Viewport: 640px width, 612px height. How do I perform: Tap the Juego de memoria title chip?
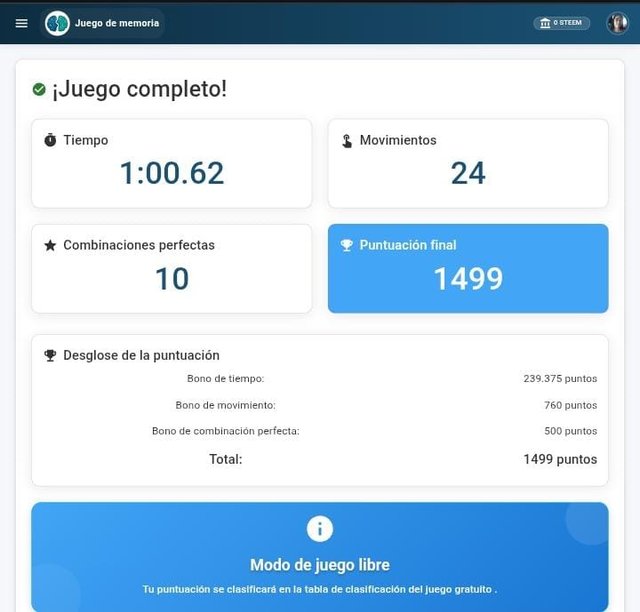[103, 23]
